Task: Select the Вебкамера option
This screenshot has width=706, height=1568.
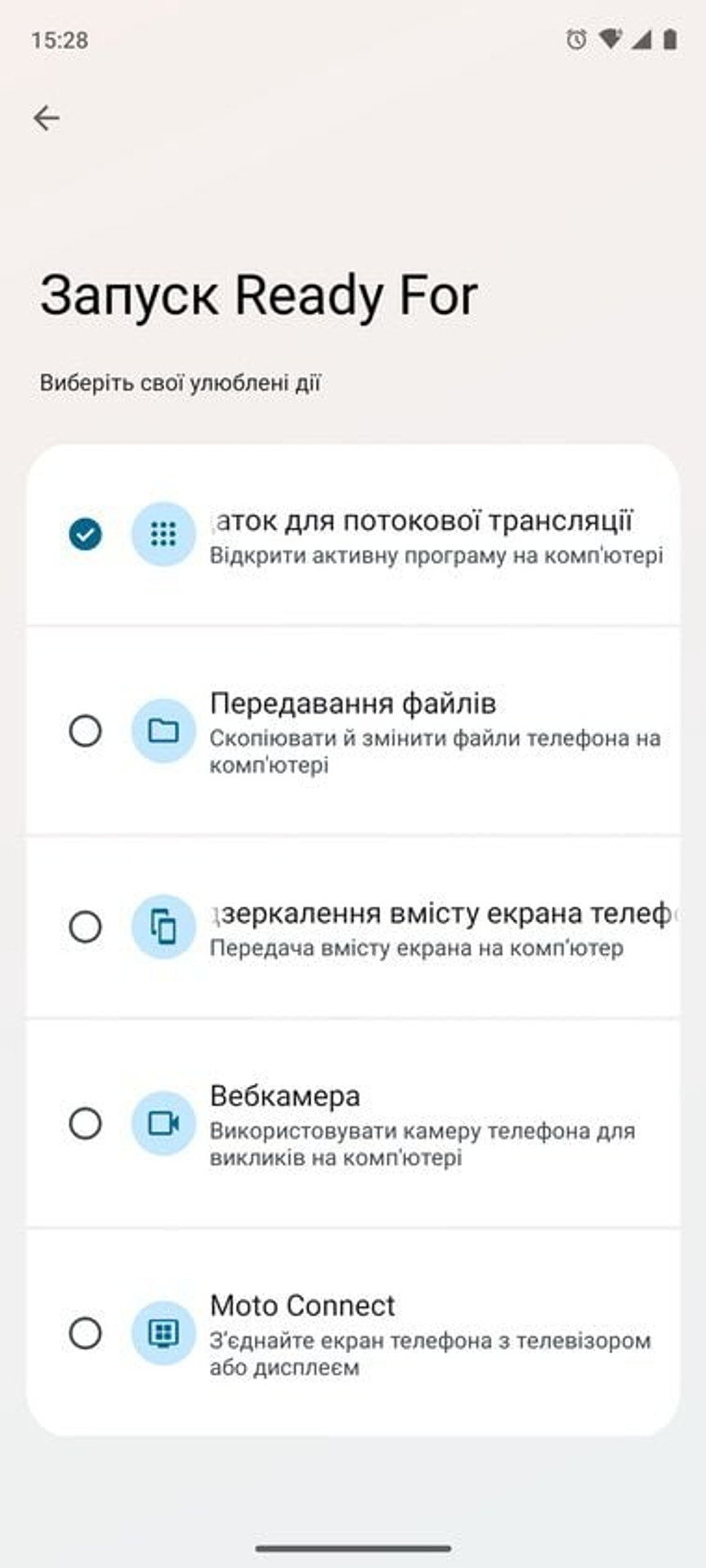Action: [x=85, y=1124]
